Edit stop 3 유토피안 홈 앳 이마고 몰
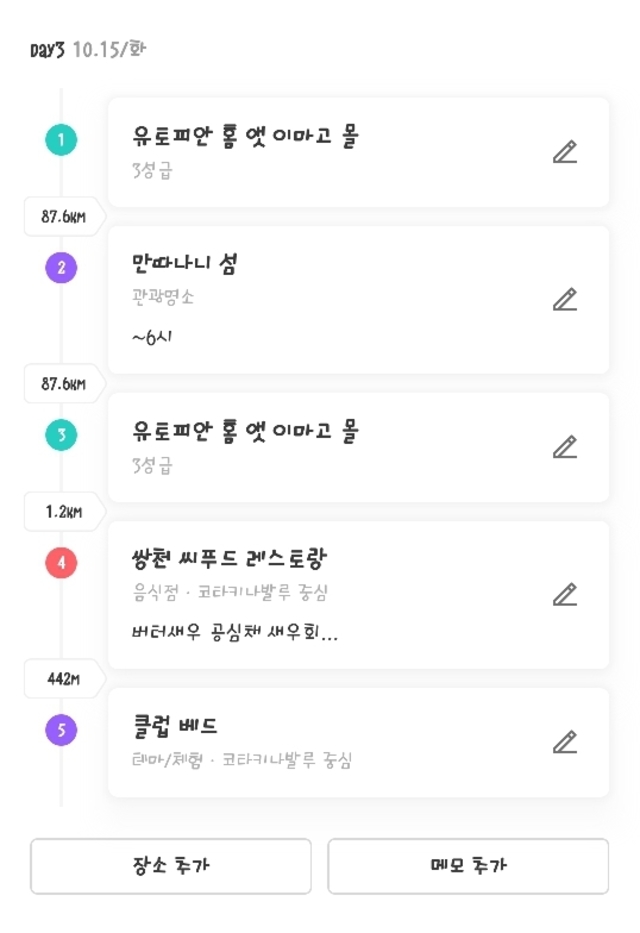This screenshot has height=933, width=640. [565, 447]
